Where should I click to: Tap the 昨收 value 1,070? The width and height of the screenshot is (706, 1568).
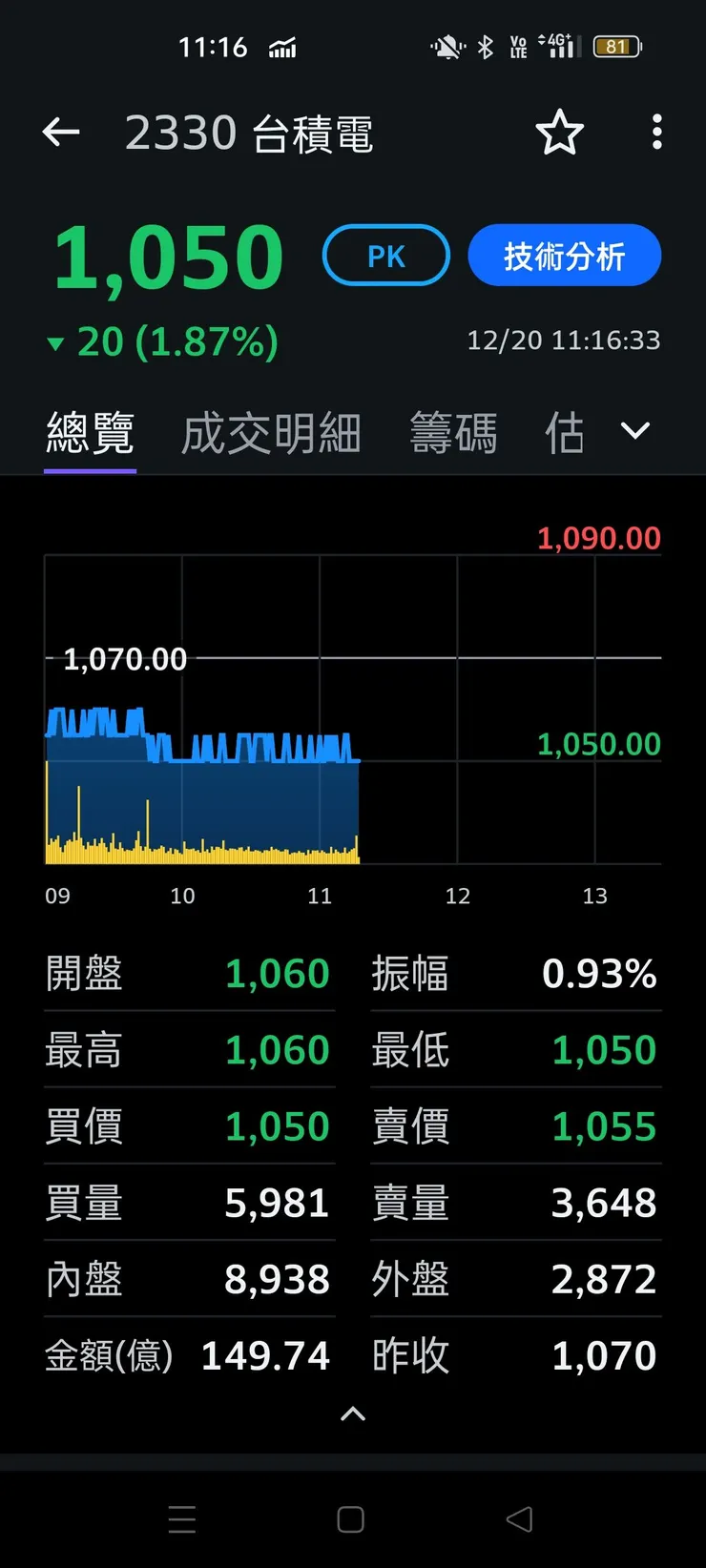[603, 1354]
